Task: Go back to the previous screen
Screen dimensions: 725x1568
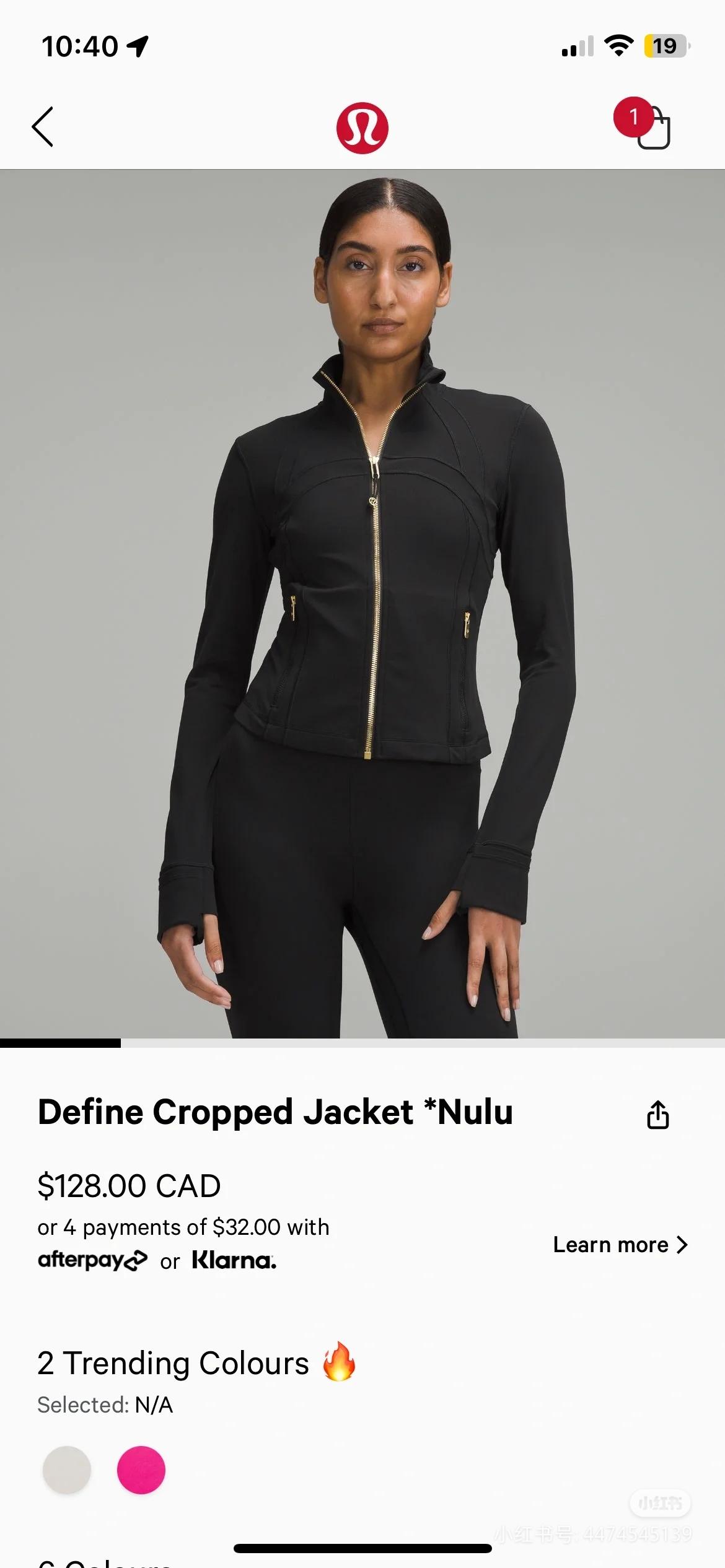Action: [43, 127]
